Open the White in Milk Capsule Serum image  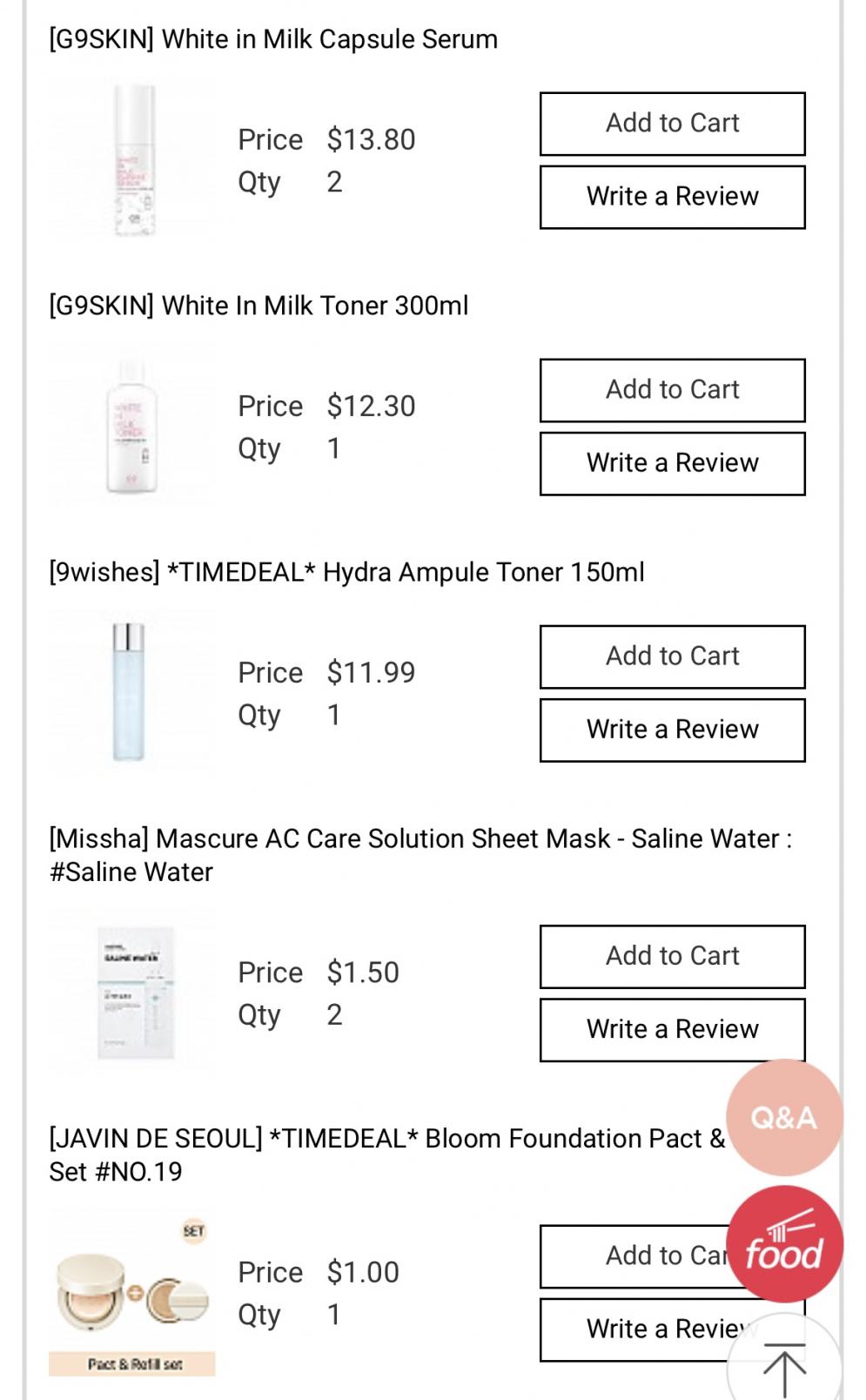click(132, 161)
